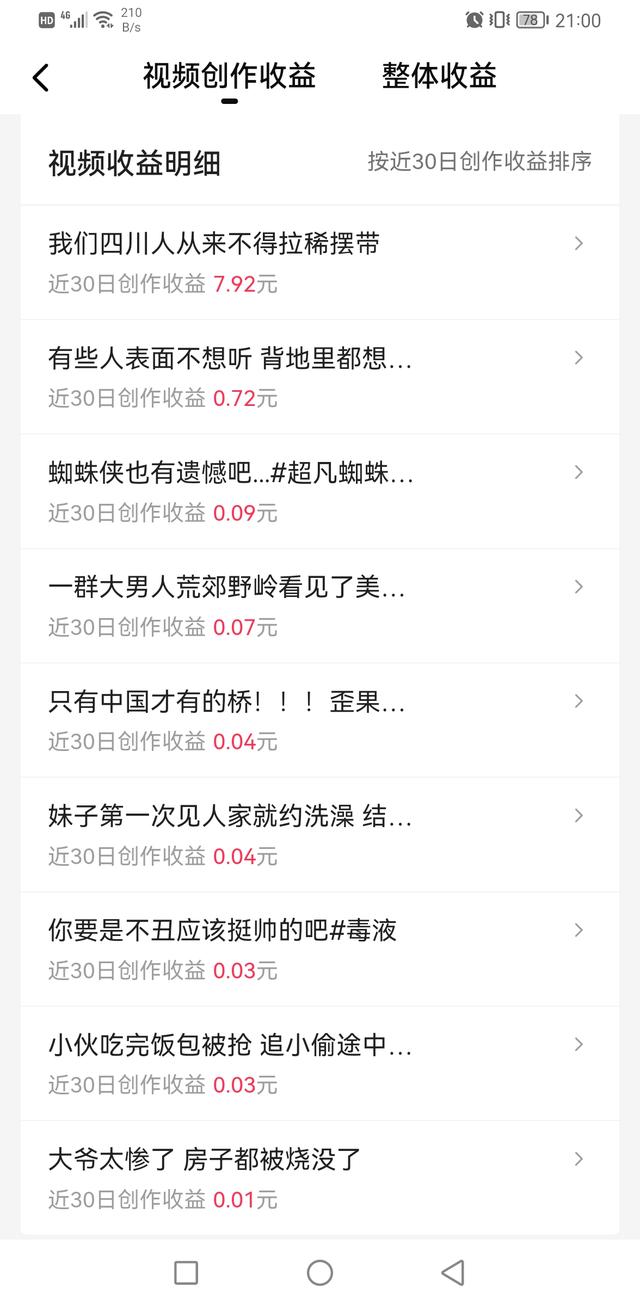
Task: Open recent apps from the navigation bar
Action: (x=186, y=1272)
